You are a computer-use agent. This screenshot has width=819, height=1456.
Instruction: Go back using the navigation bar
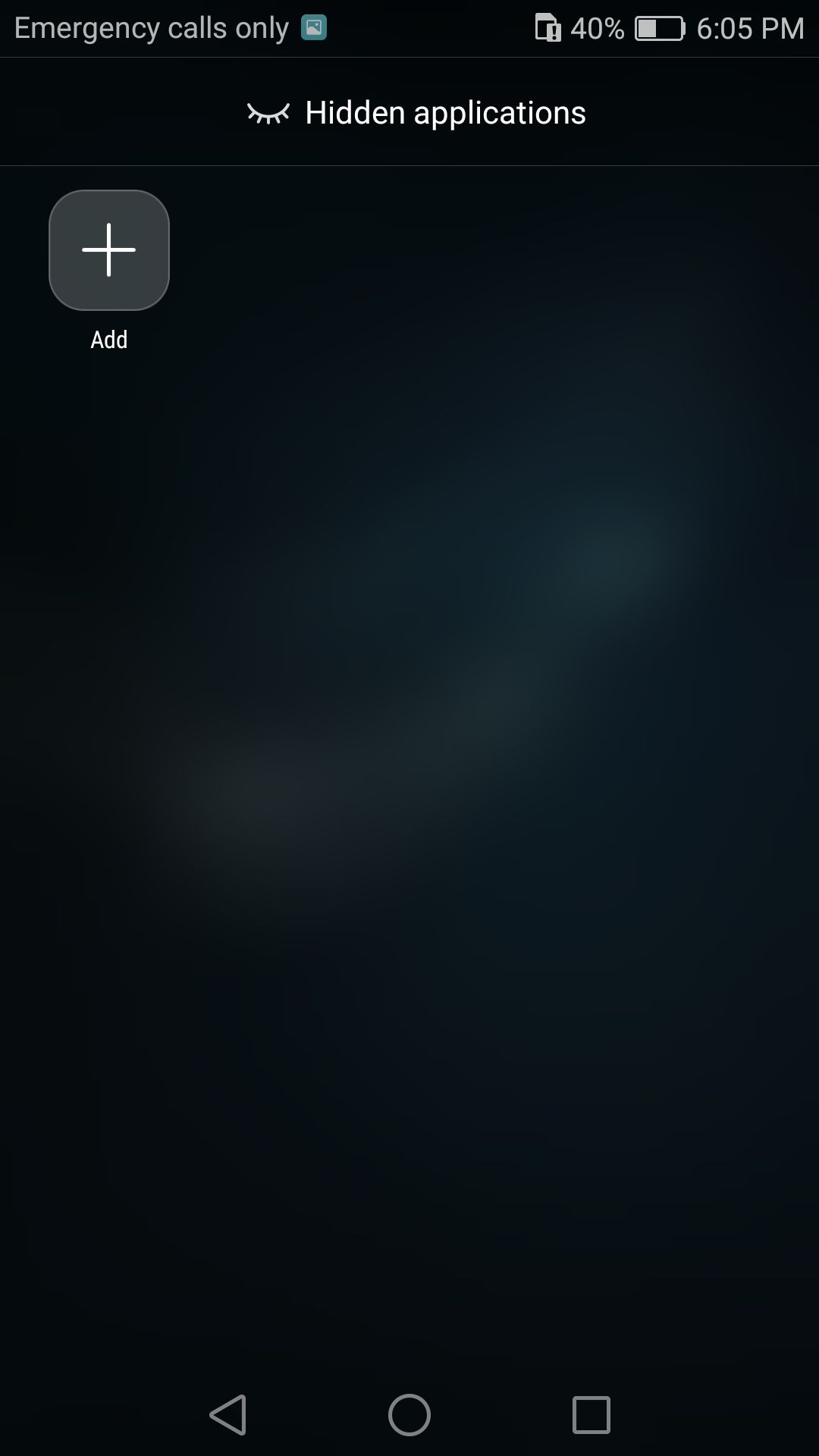point(227,1414)
